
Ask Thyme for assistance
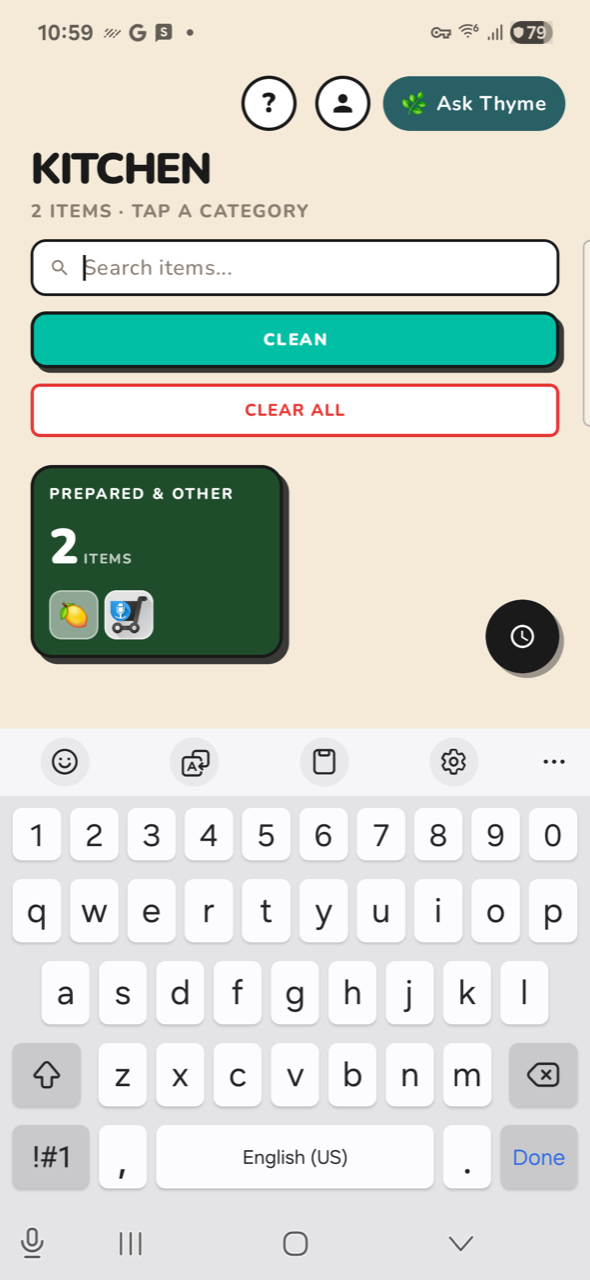point(474,103)
